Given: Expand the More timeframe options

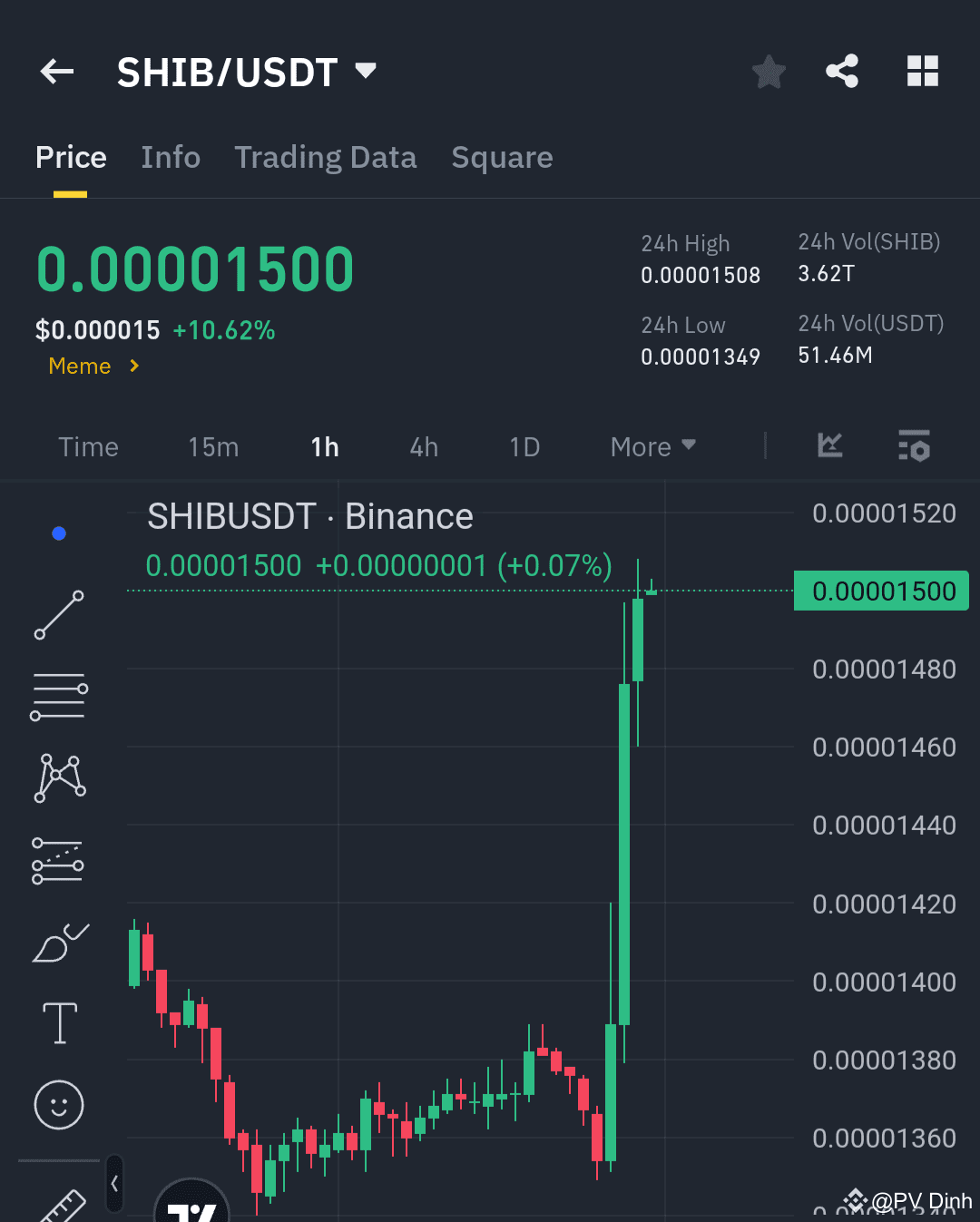Looking at the screenshot, I should pyautogui.click(x=652, y=446).
